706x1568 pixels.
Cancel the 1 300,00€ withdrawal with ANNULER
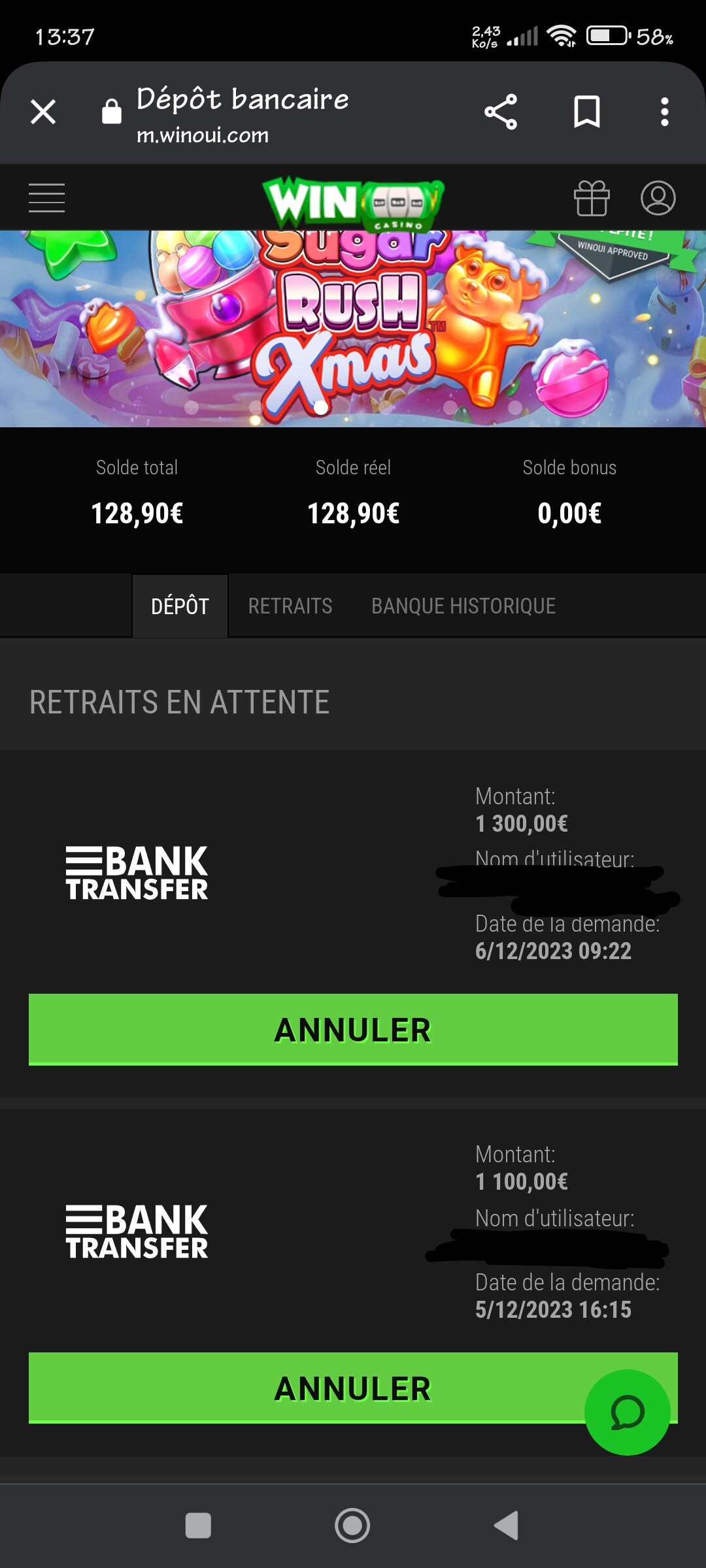coord(353,1030)
